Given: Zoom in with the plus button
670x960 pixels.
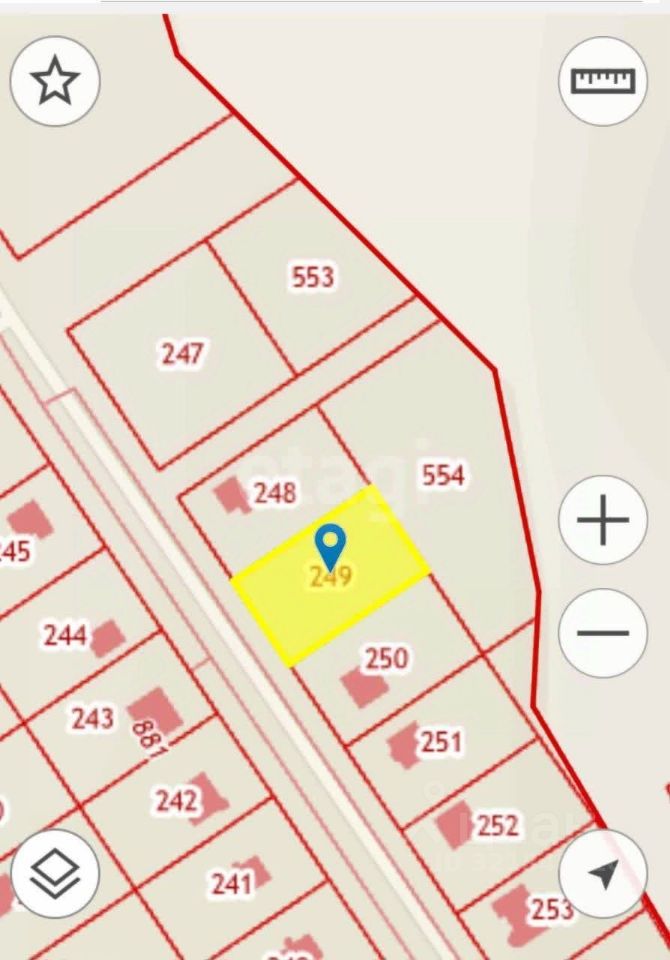Looking at the screenshot, I should click(603, 520).
